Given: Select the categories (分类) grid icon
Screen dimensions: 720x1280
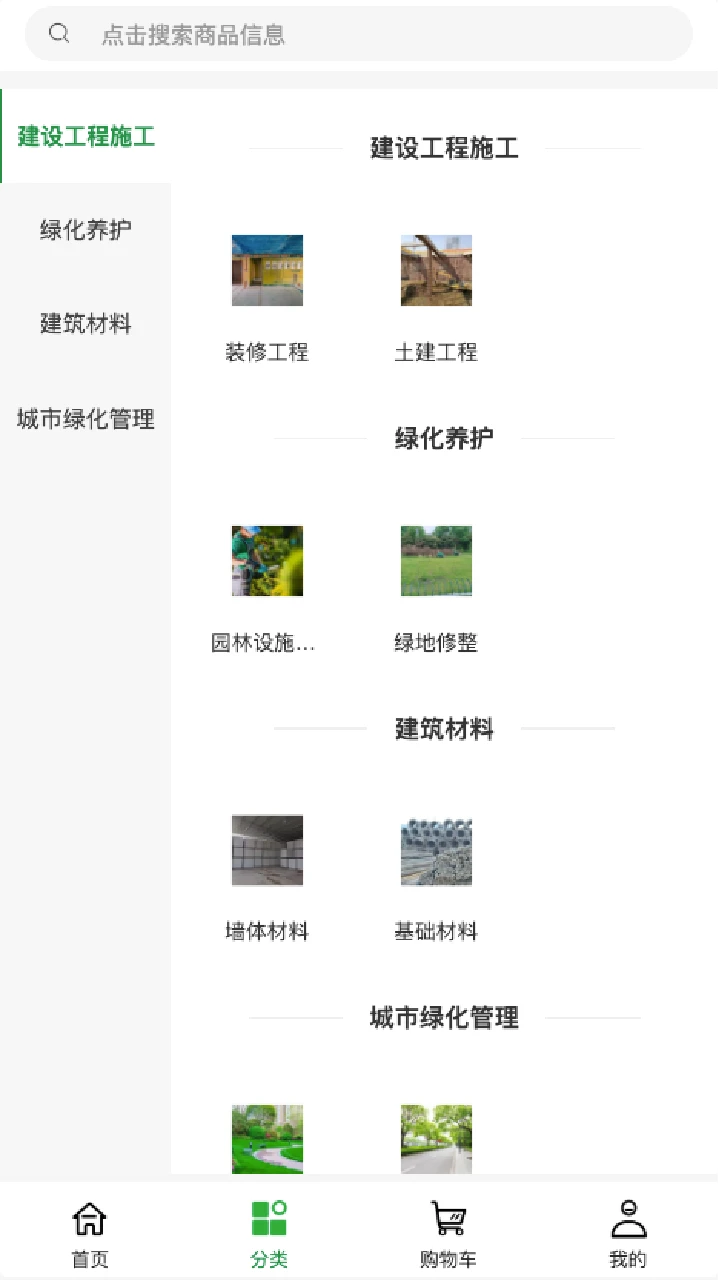Looking at the screenshot, I should tap(269, 1230).
